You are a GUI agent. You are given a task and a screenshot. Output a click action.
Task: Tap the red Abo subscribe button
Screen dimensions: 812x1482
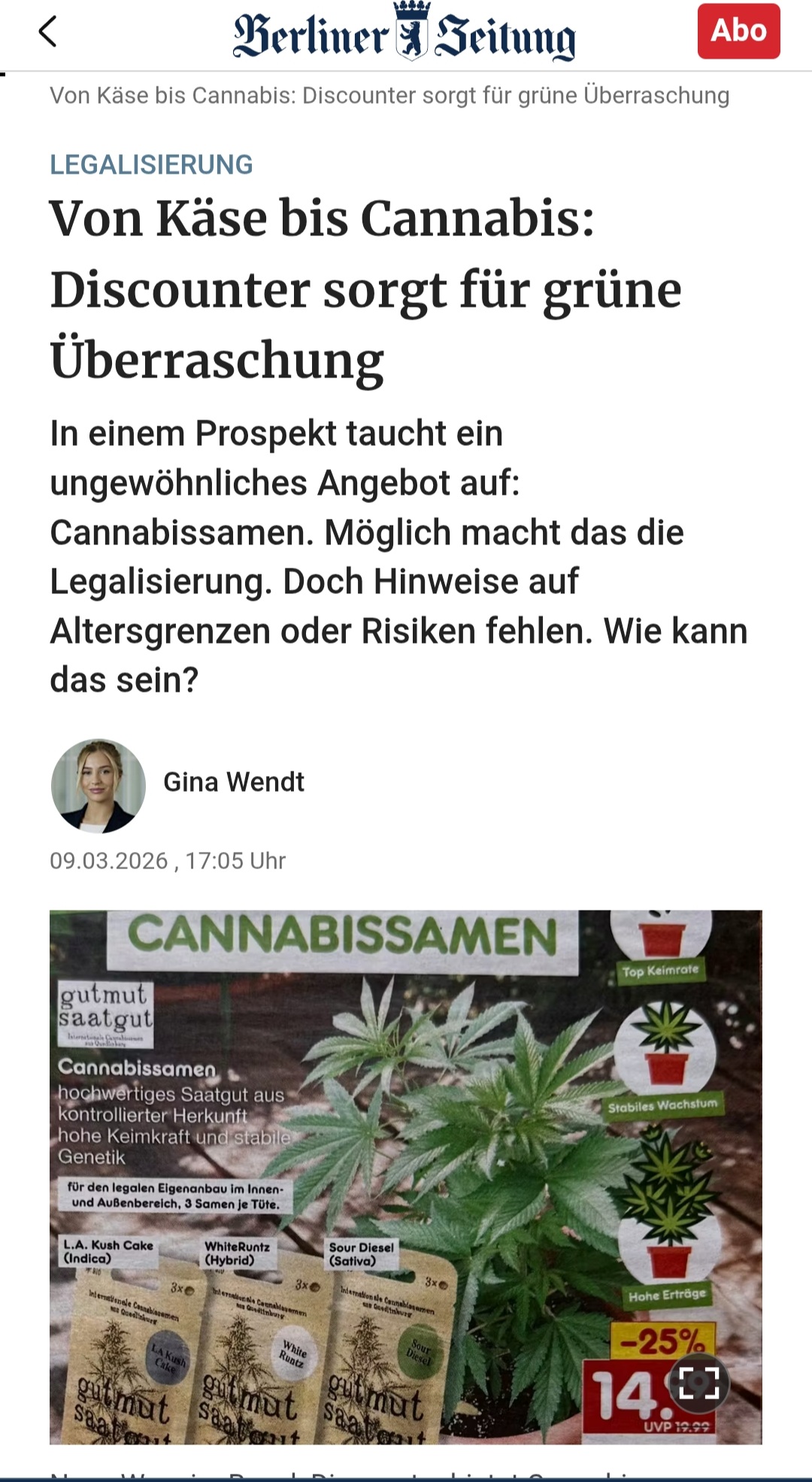738,32
